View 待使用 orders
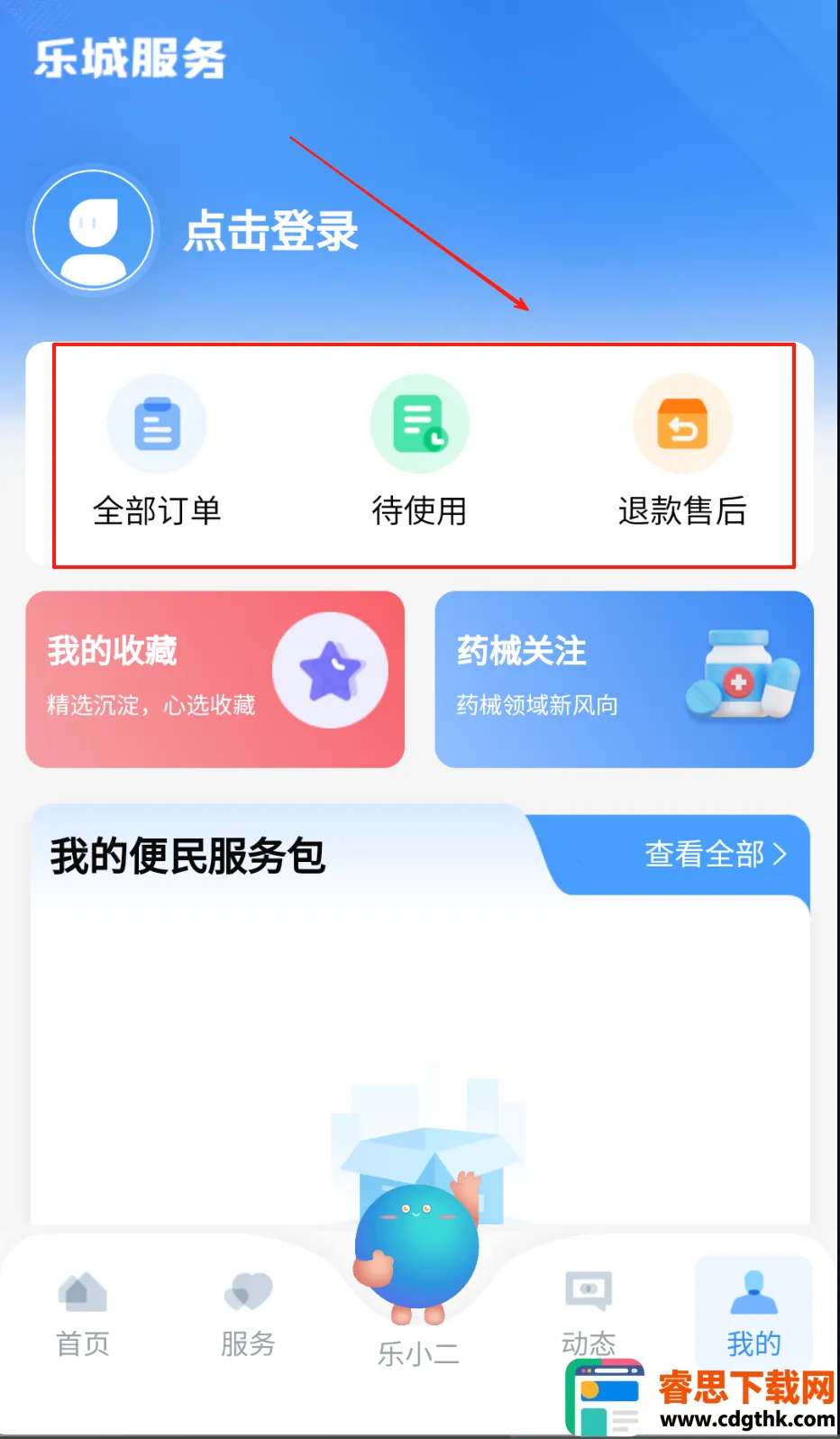This screenshot has height=1439, width=840. (419, 453)
